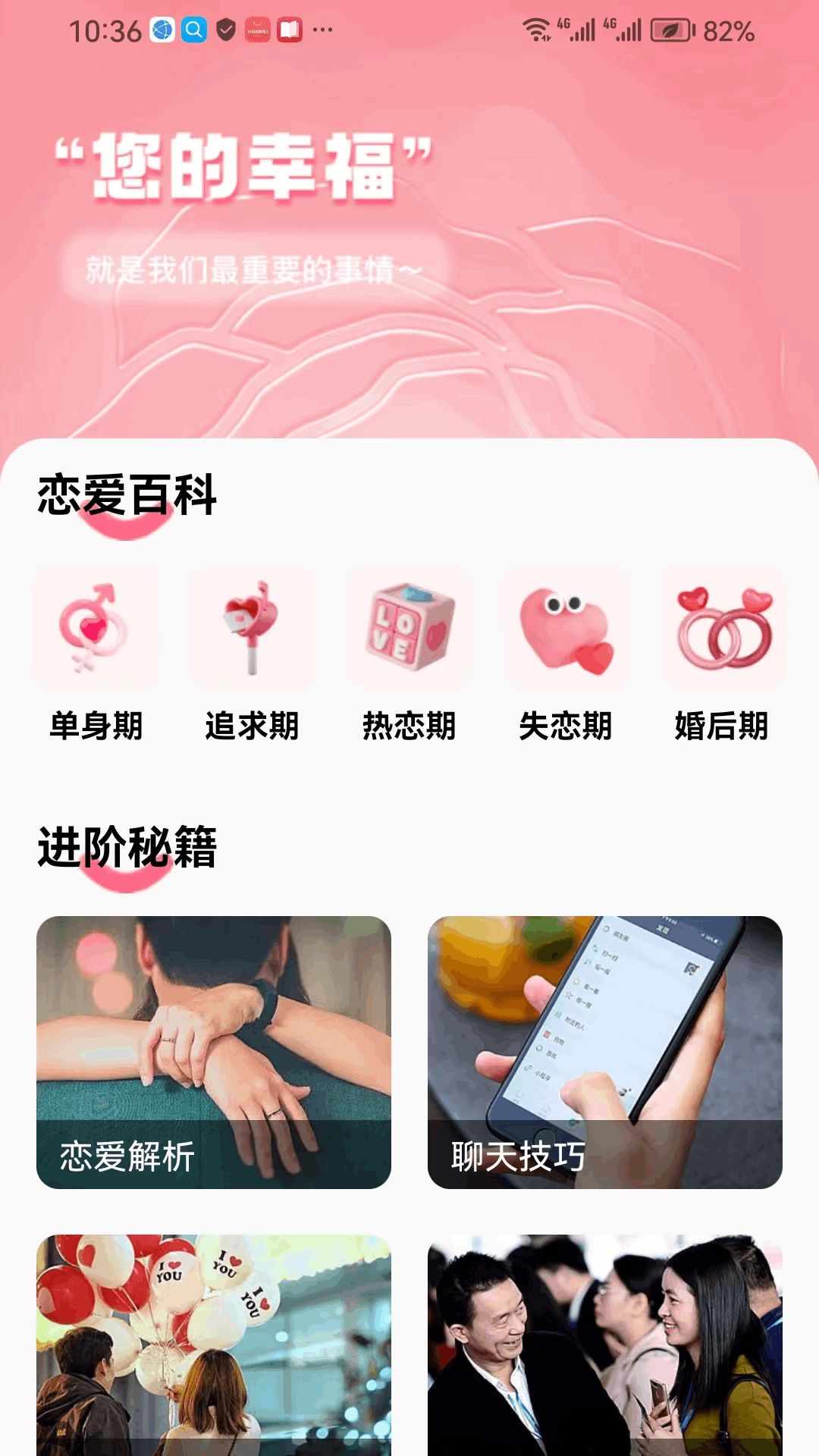819x1456 pixels.
Task: Open the 恋爱解析 card
Action: pos(214,1052)
